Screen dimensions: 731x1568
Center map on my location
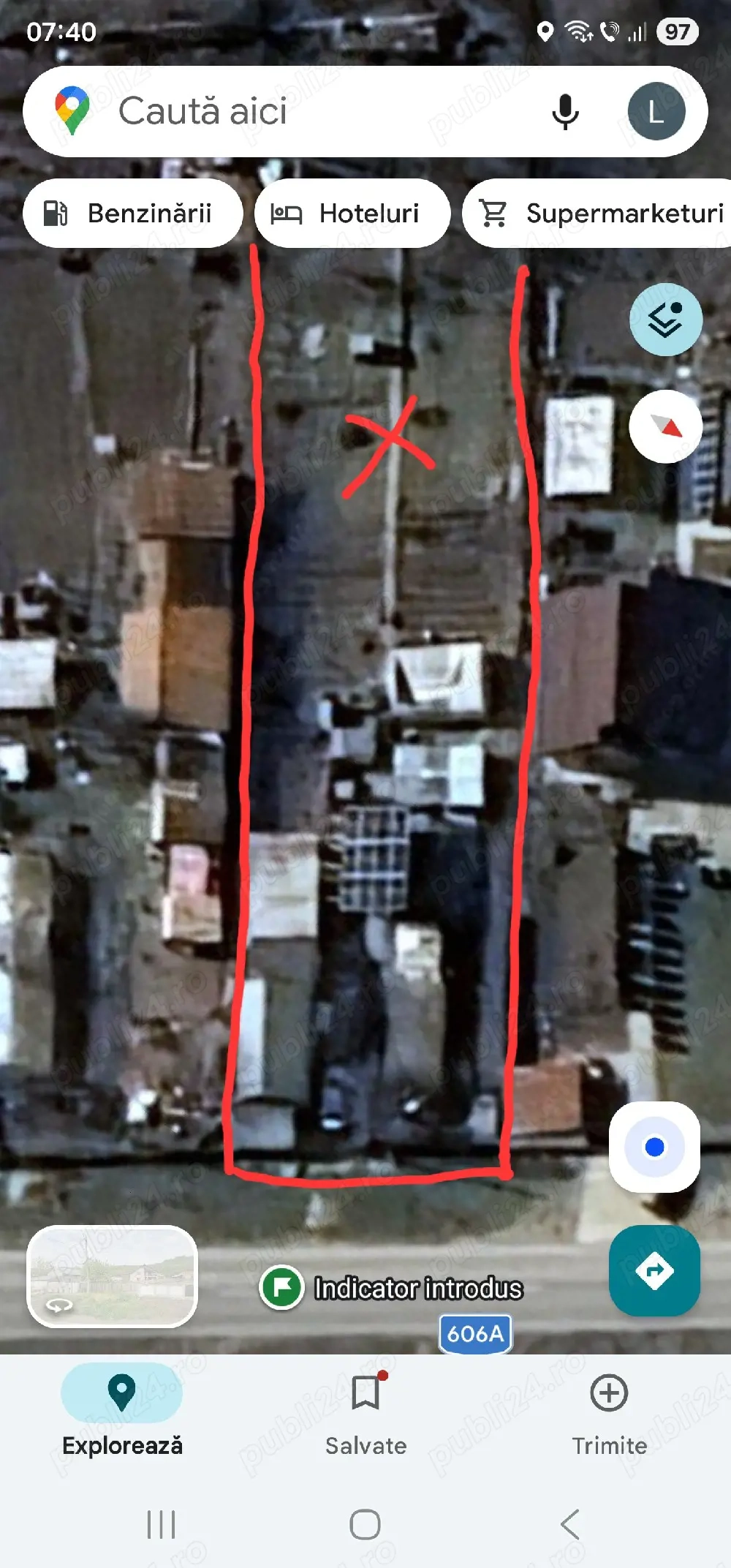tap(654, 1147)
